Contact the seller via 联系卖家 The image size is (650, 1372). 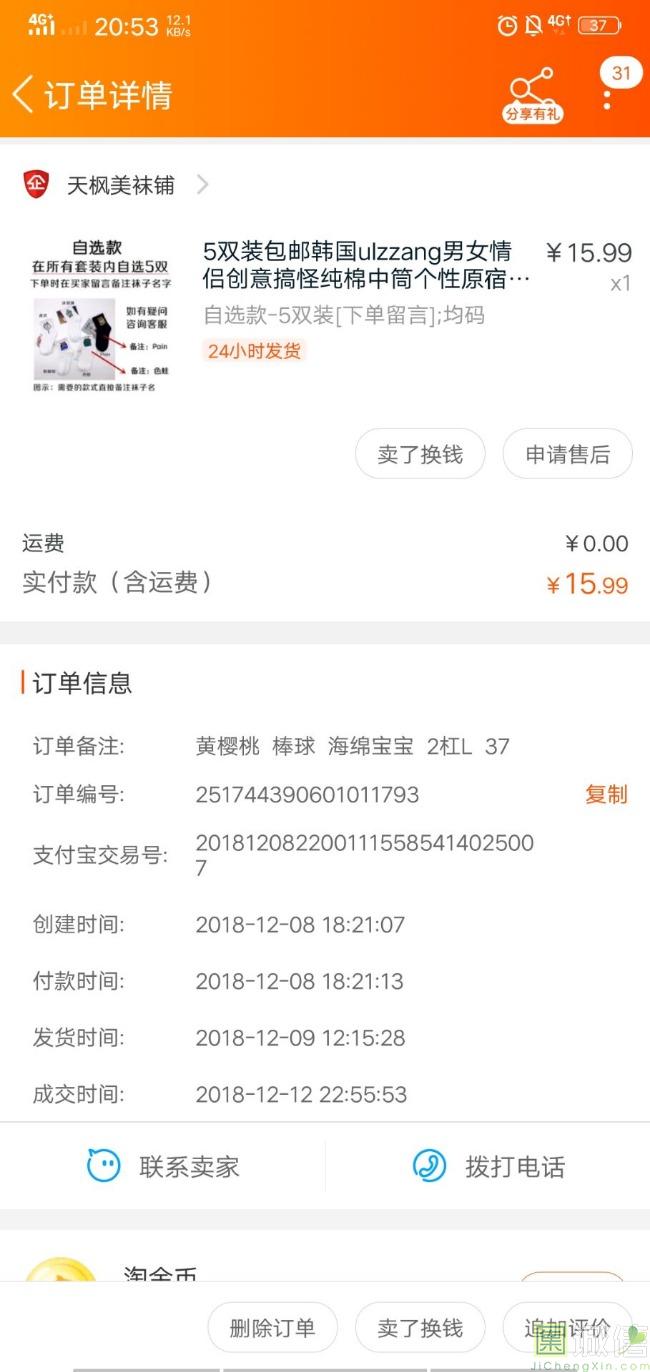point(163,1166)
